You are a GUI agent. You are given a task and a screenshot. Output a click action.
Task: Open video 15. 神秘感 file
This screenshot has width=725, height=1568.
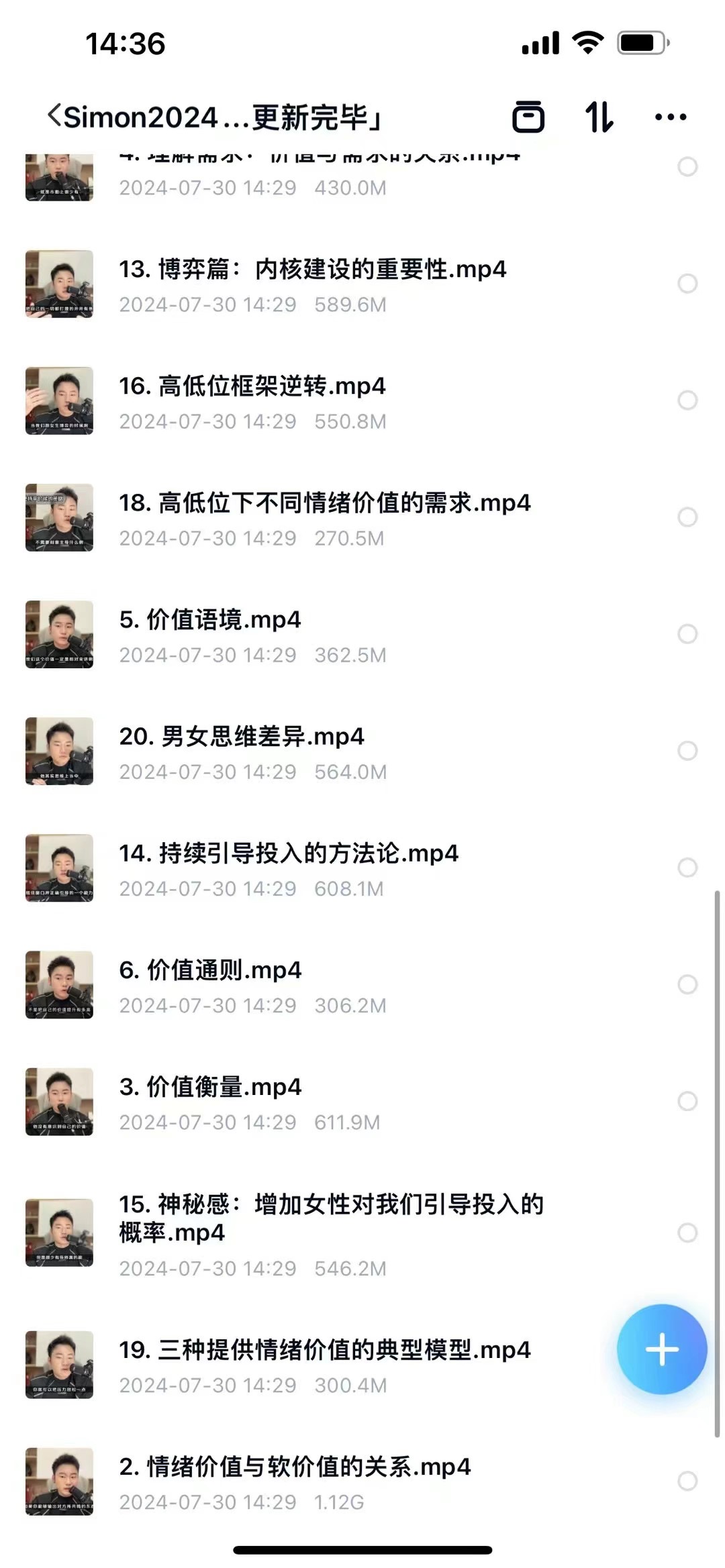coord(330,1218)
